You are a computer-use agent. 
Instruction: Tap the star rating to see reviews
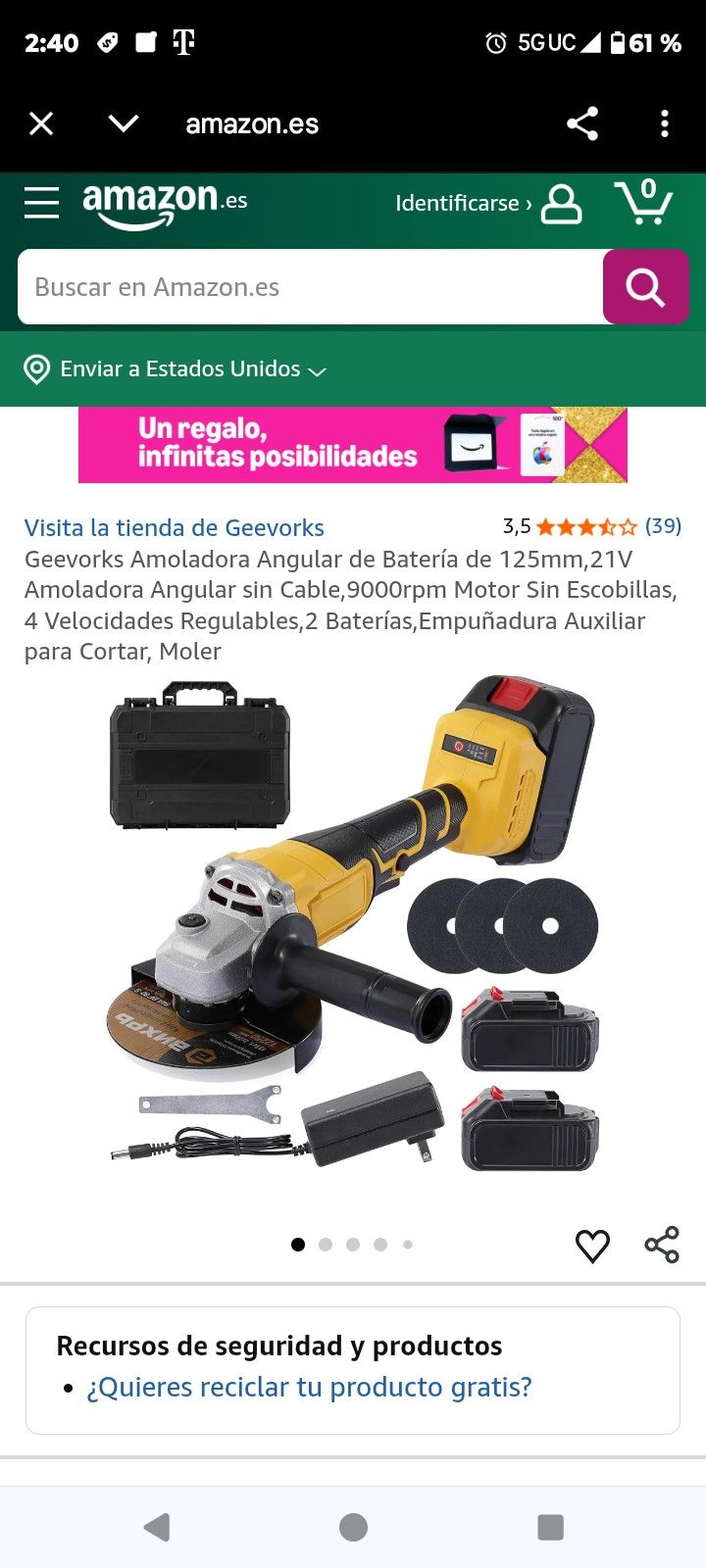[585, 526]
